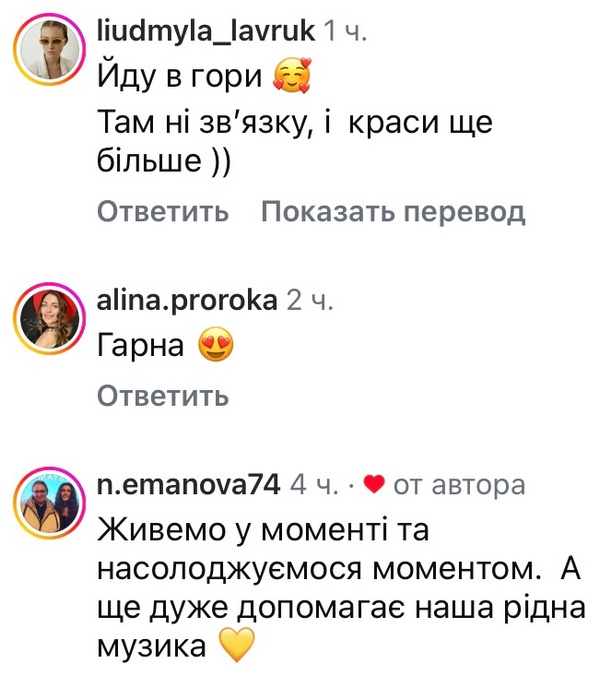Tap the username n.emanova74
The height and width of the screenshot is (676, 600).
(x=188, y=486)
